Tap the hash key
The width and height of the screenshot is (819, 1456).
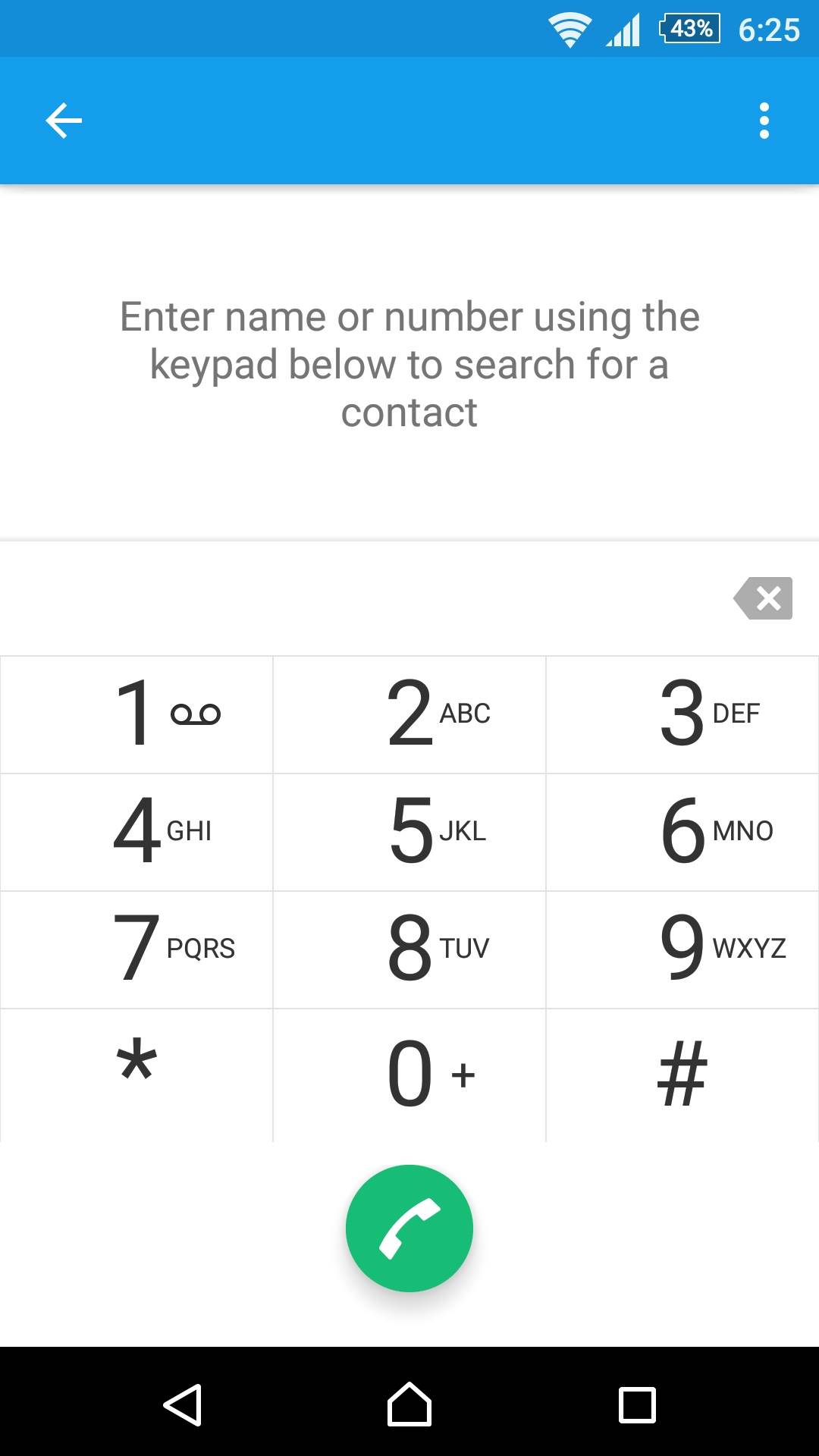(682, 1073)
